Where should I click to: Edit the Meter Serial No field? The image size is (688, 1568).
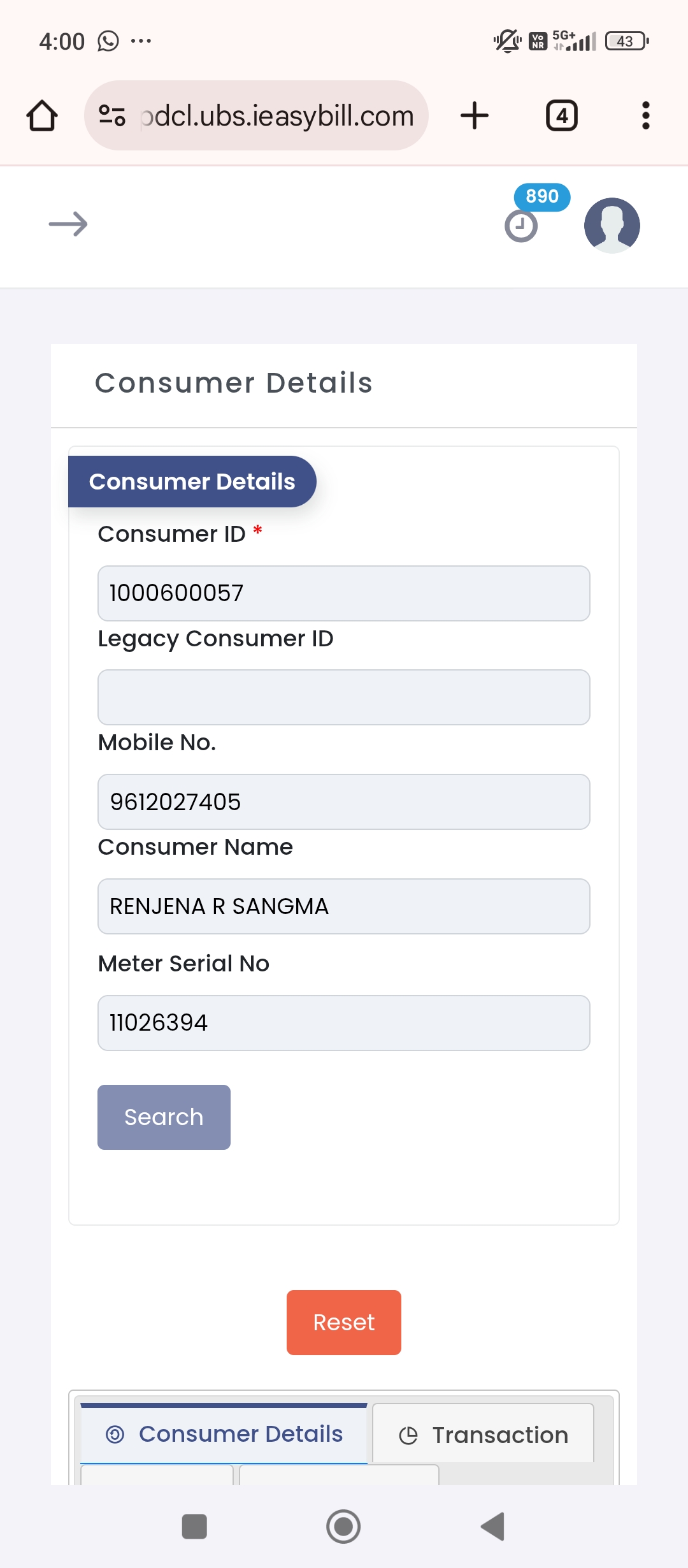[x=344, y=1023]
